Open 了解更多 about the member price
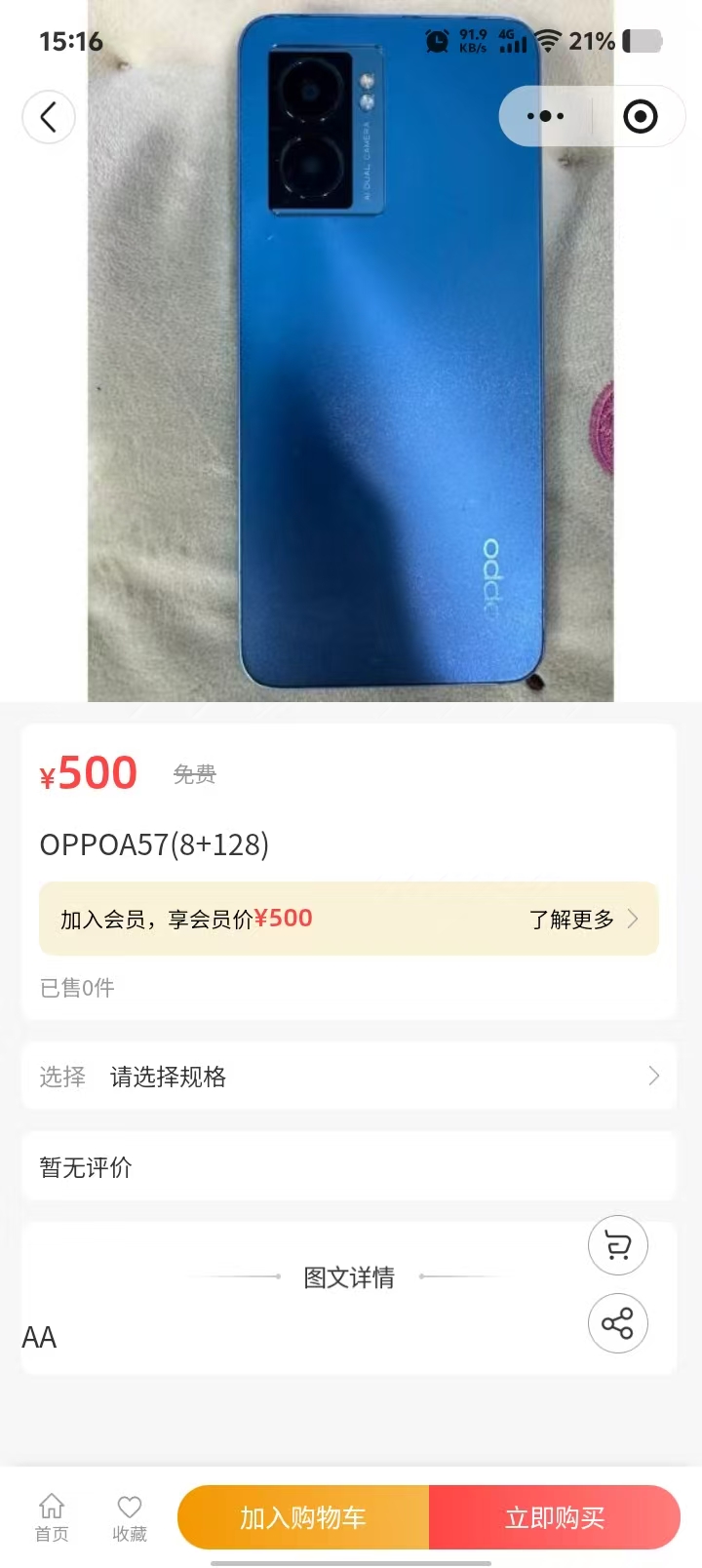 point(583,920)
